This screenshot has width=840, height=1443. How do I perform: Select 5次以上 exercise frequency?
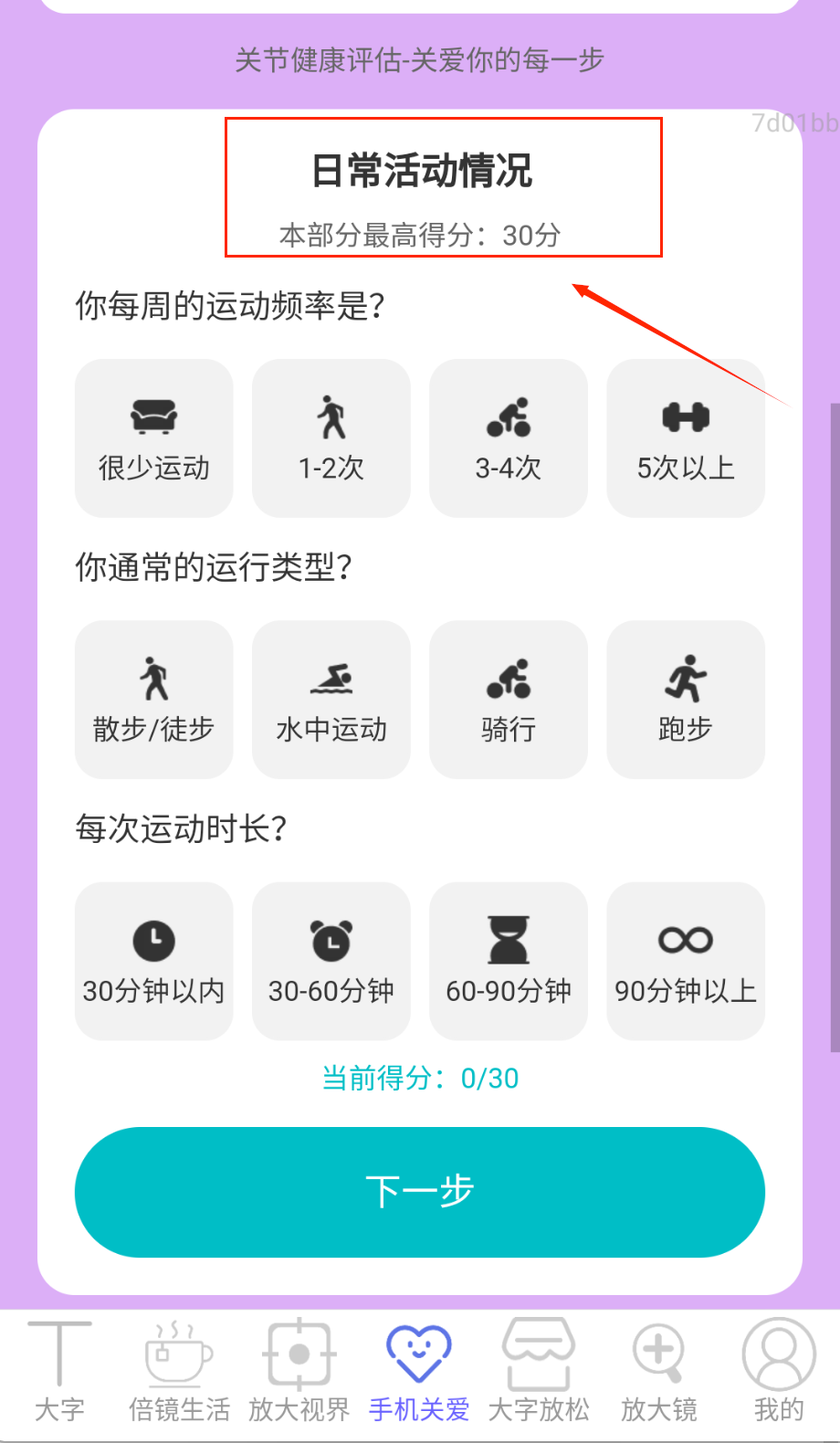[x=686, y=438]
